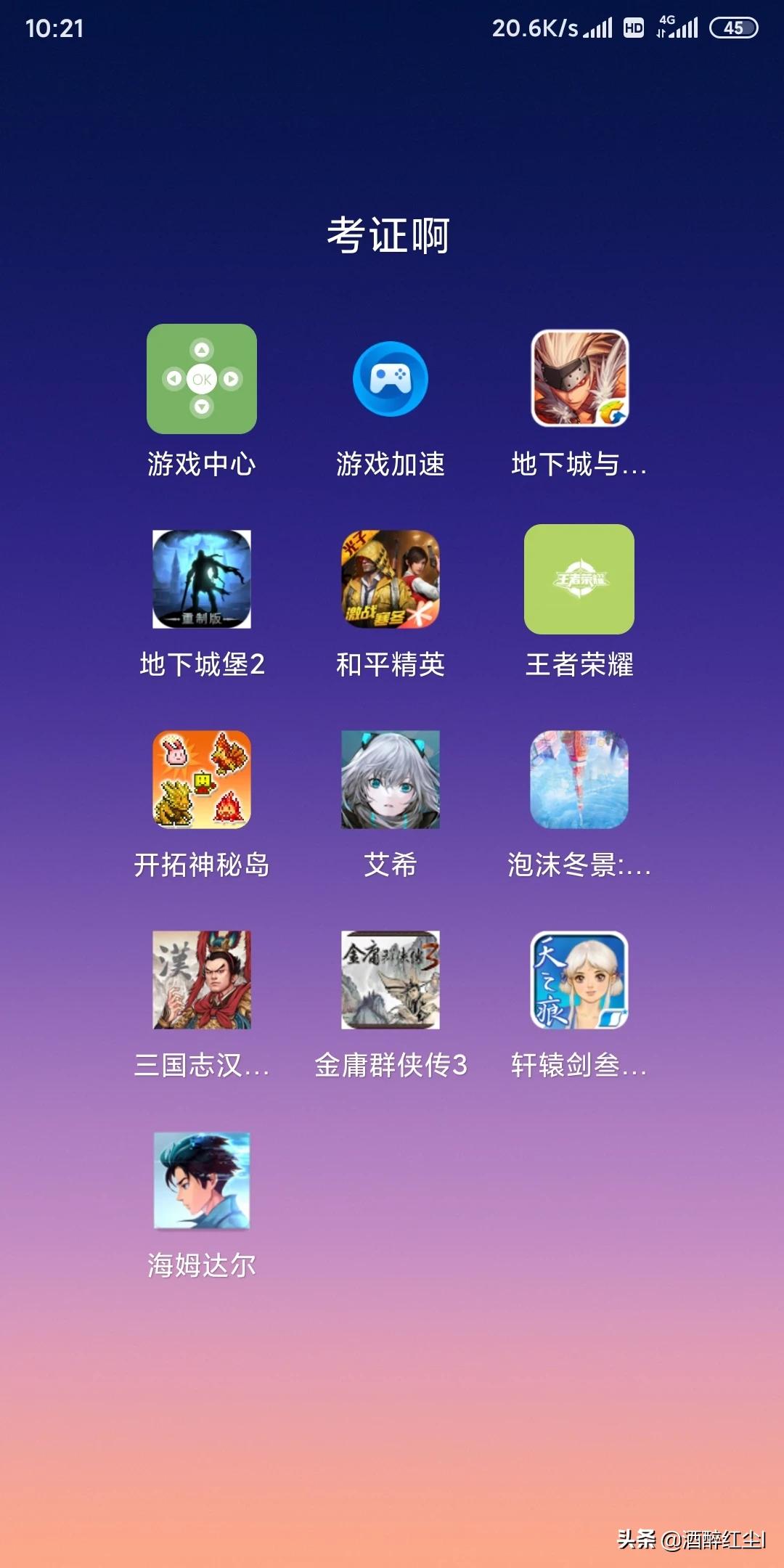Launch the 地下城堡2 game
The image size is (784, 1568).
tap(202, 579)
